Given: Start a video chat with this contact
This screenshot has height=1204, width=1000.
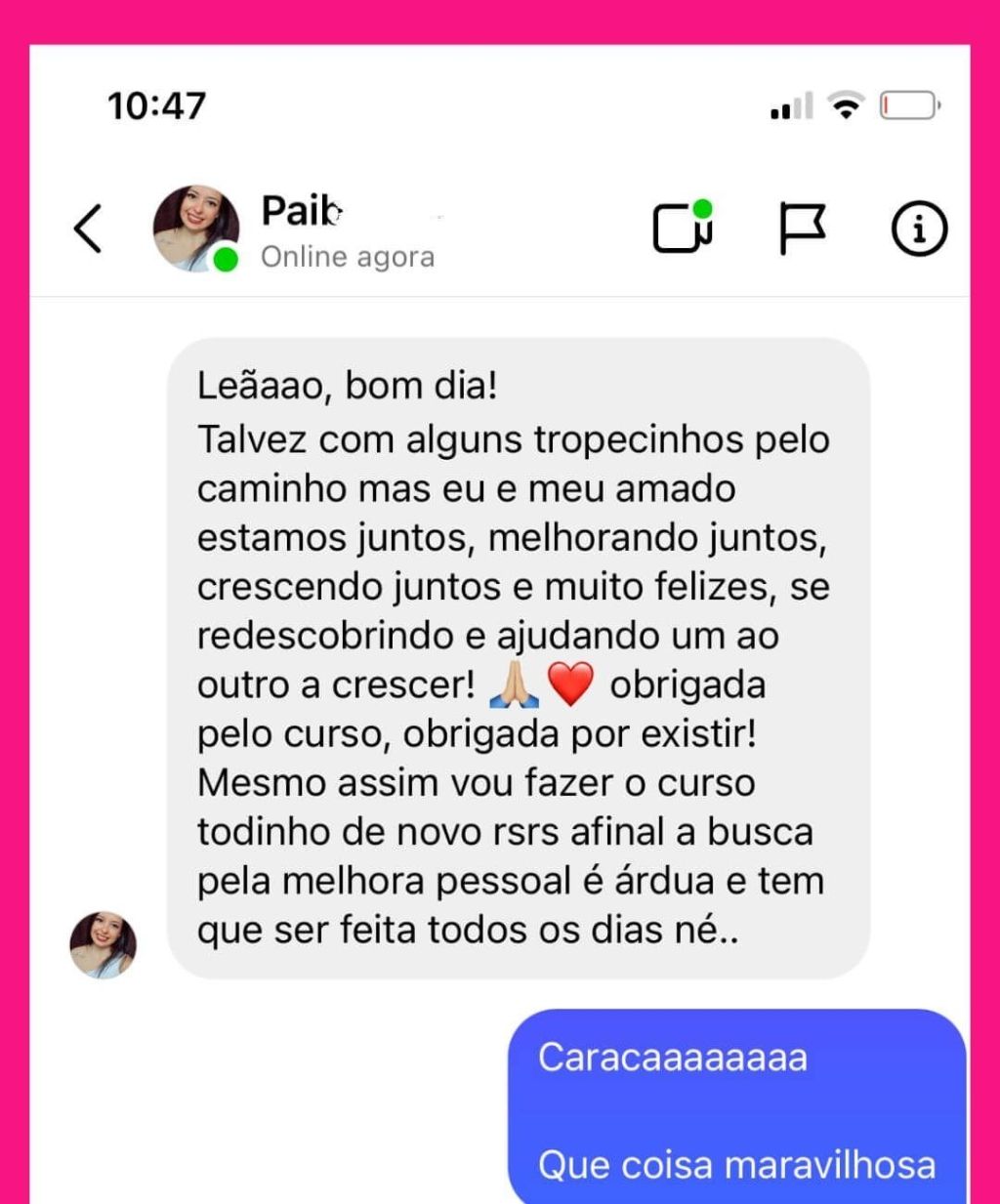Looking at the screenshot, I should [682, 228].
